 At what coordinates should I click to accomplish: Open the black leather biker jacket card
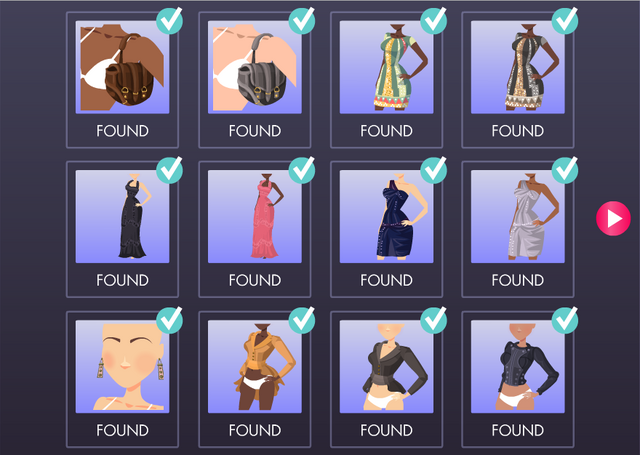click(518, 378)
